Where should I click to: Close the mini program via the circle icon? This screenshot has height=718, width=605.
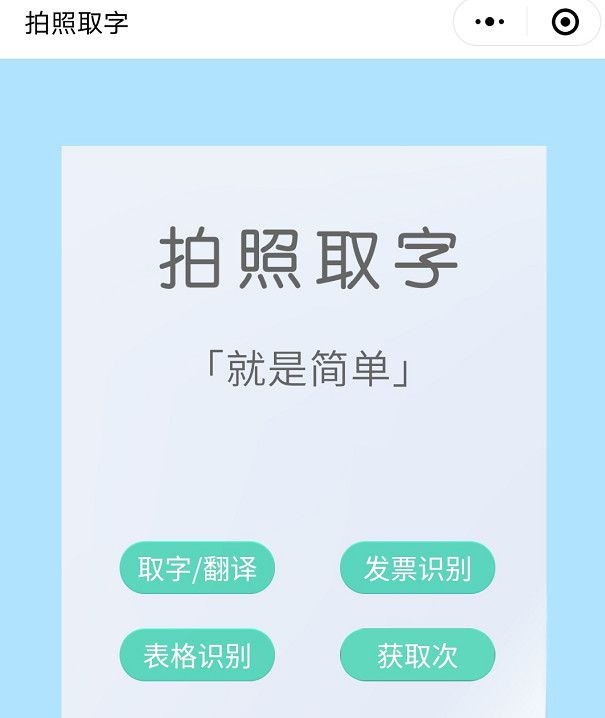565,22
